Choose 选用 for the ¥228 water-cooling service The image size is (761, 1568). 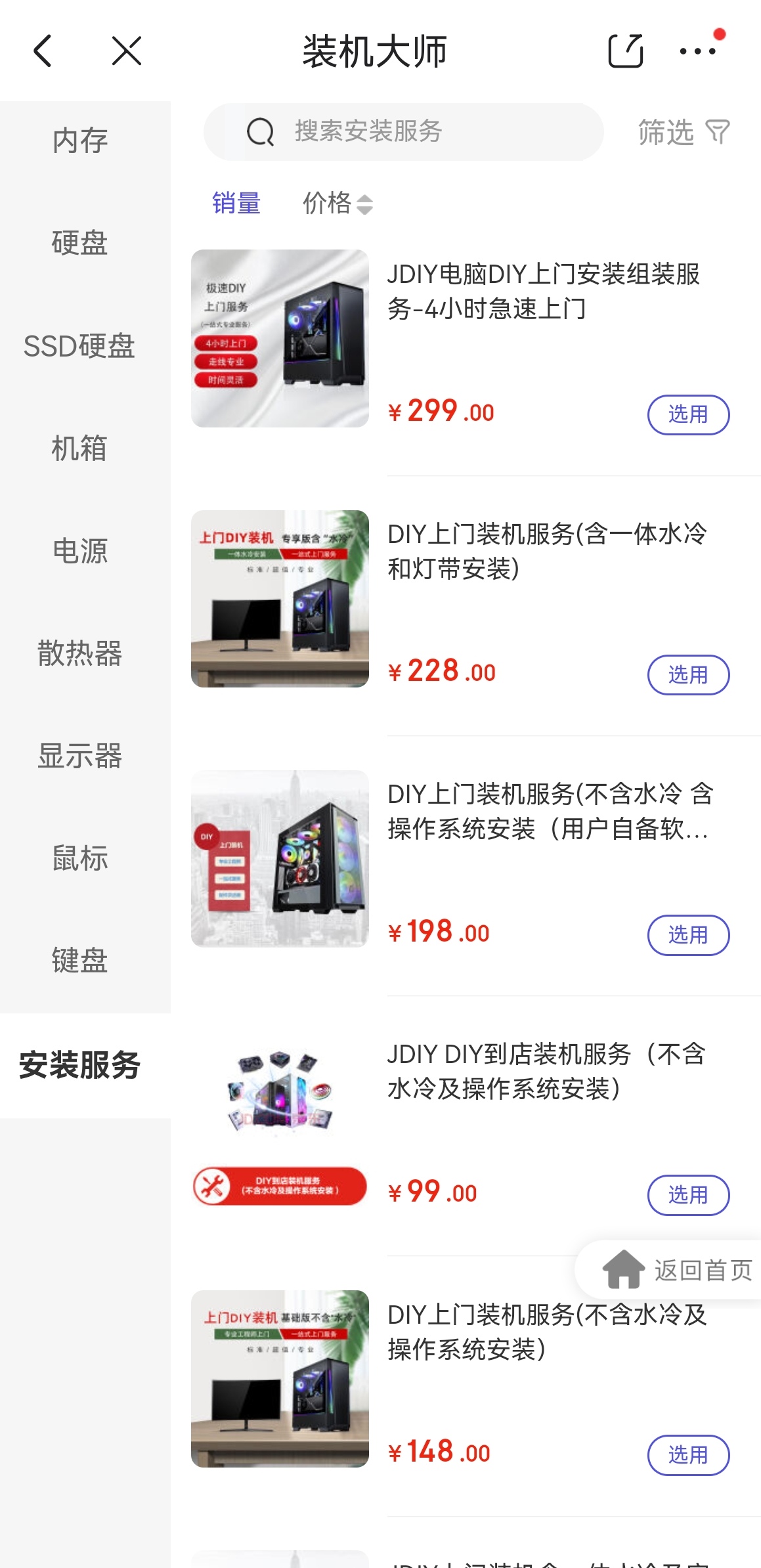[x=688, y=674]
